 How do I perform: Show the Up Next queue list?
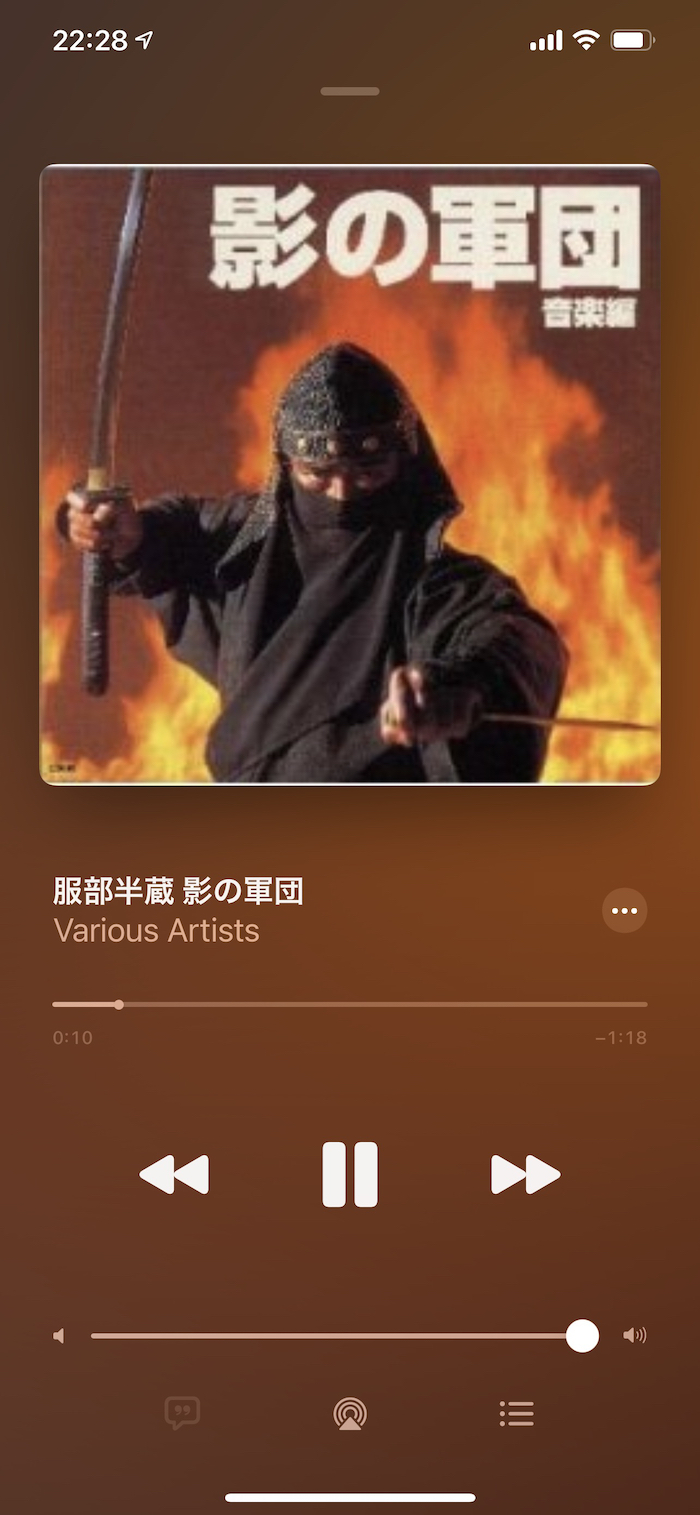point(516,1413)
